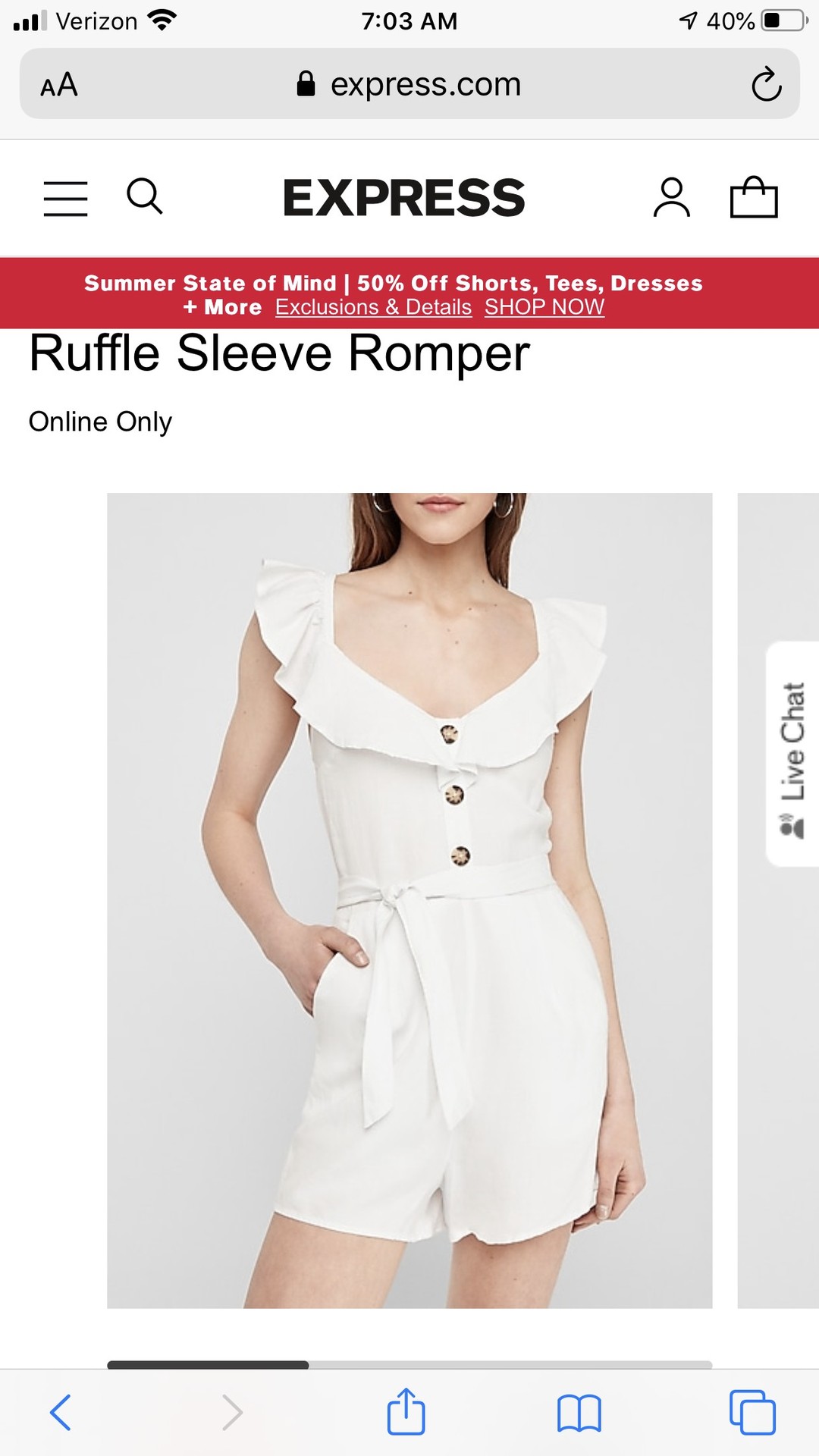Viewport: 819px width, 1456px height.
Task: Go to the Express home logo
Action: (403, 198)
